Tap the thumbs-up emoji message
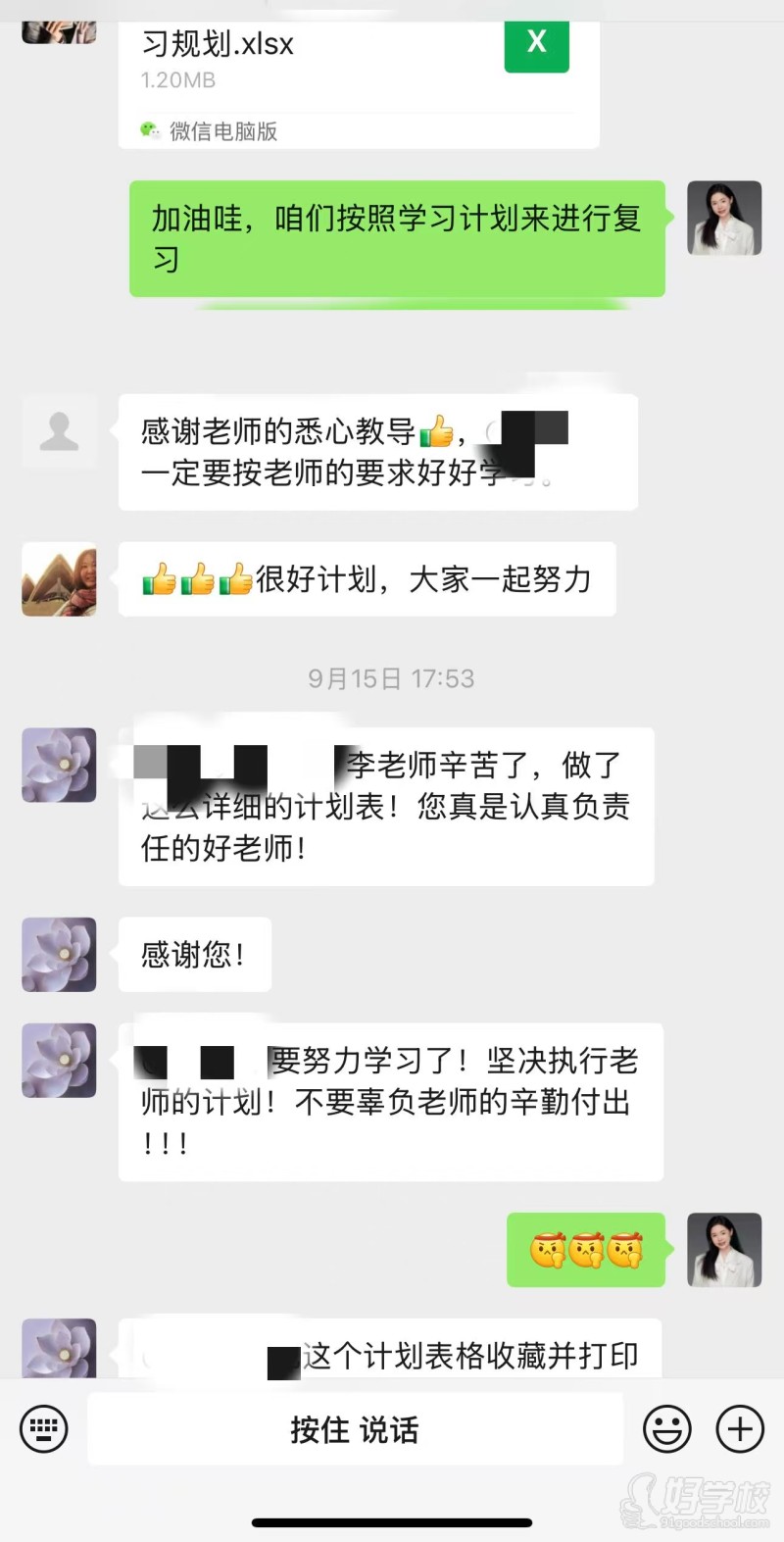This screenshot has width=784, height=1542. [x=367, y=579]
